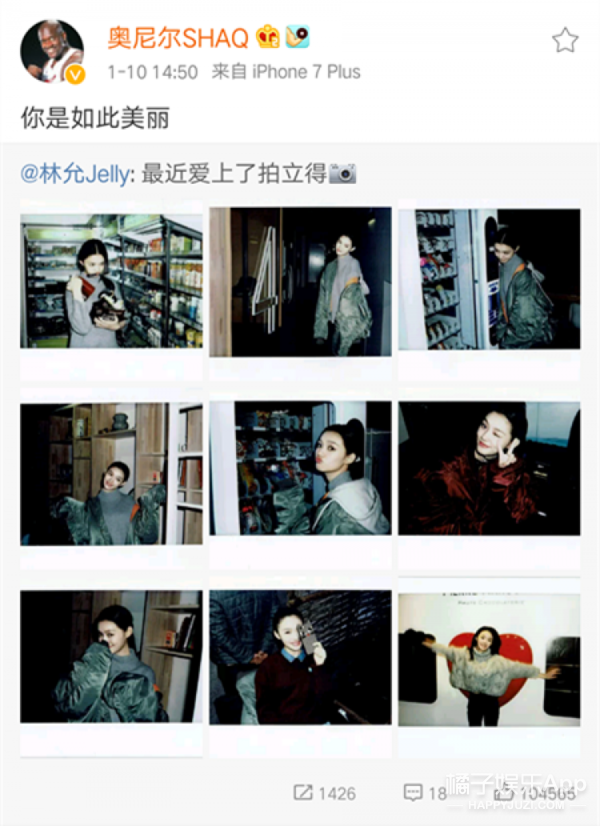This screenshot has height=826, width=600.
Task: Open photo of woman posing before the red heart
Action: tap(489, 660)
